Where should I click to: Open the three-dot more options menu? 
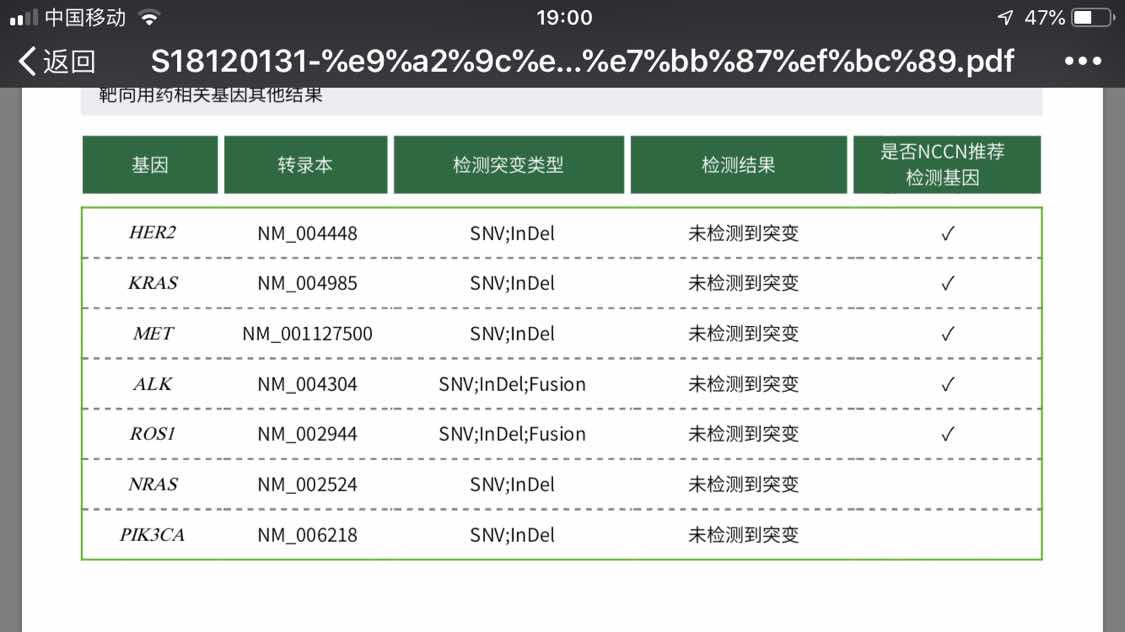(x=1083, y=61)
